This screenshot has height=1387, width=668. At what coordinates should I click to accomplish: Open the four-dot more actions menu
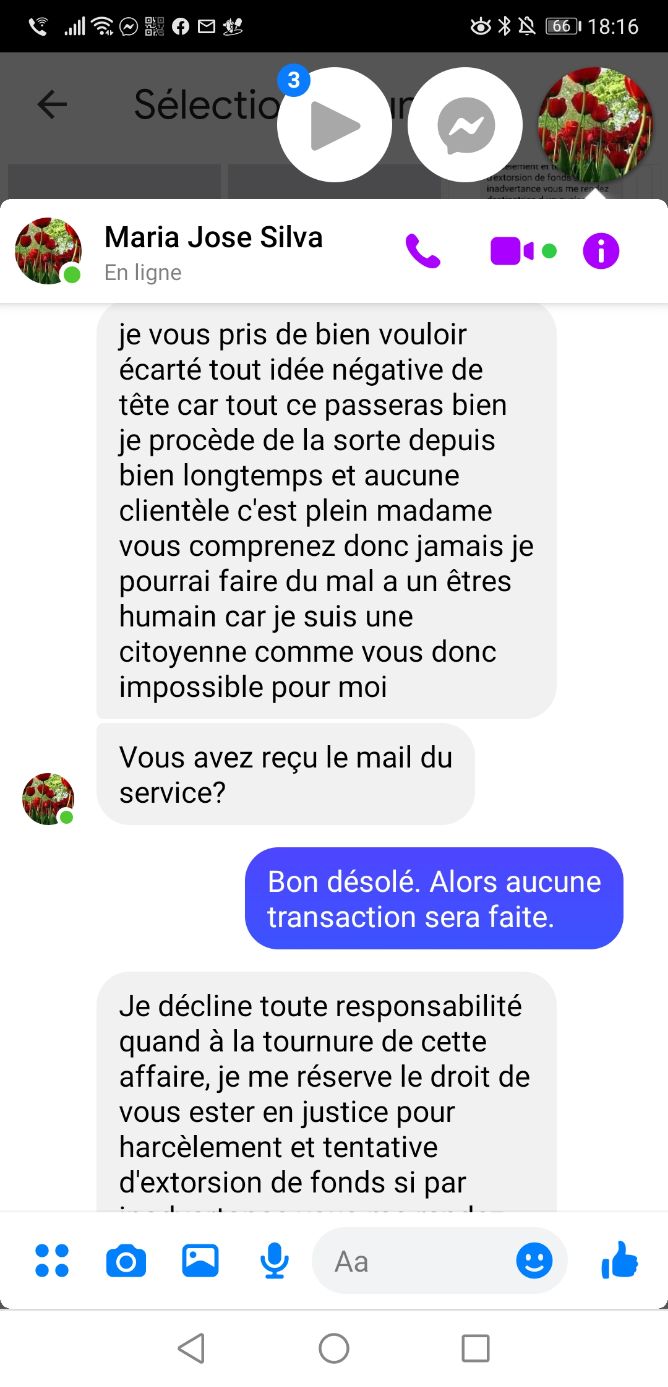(52, 1261)
